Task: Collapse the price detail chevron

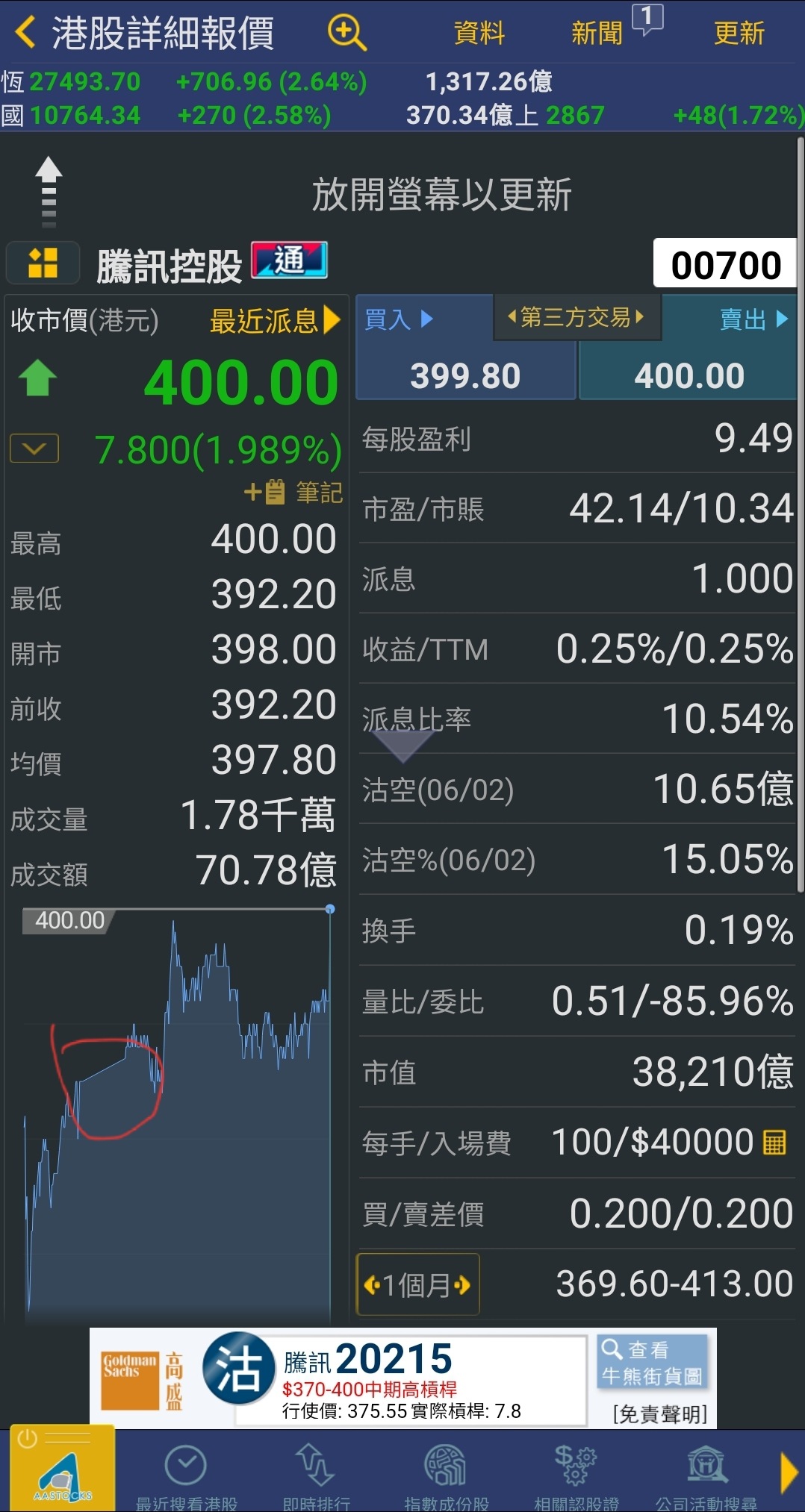Action: click(34, 448)
